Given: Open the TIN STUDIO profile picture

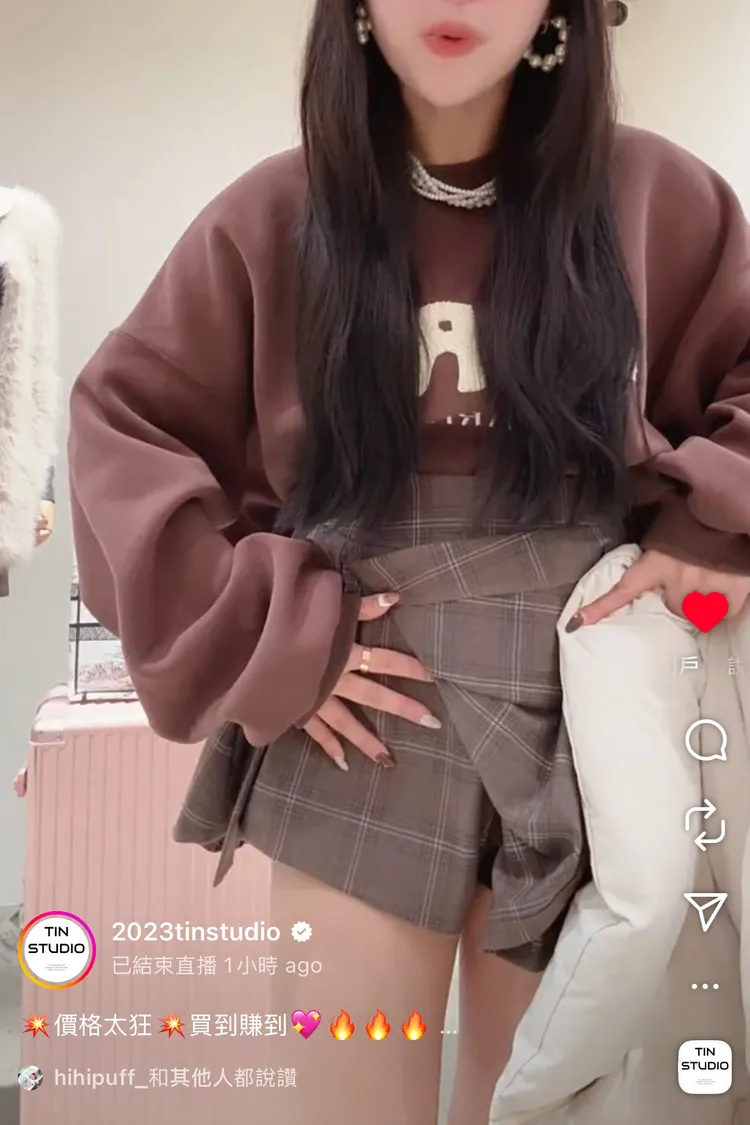Looking at the screenshot, I should click(x=57, y=949).
